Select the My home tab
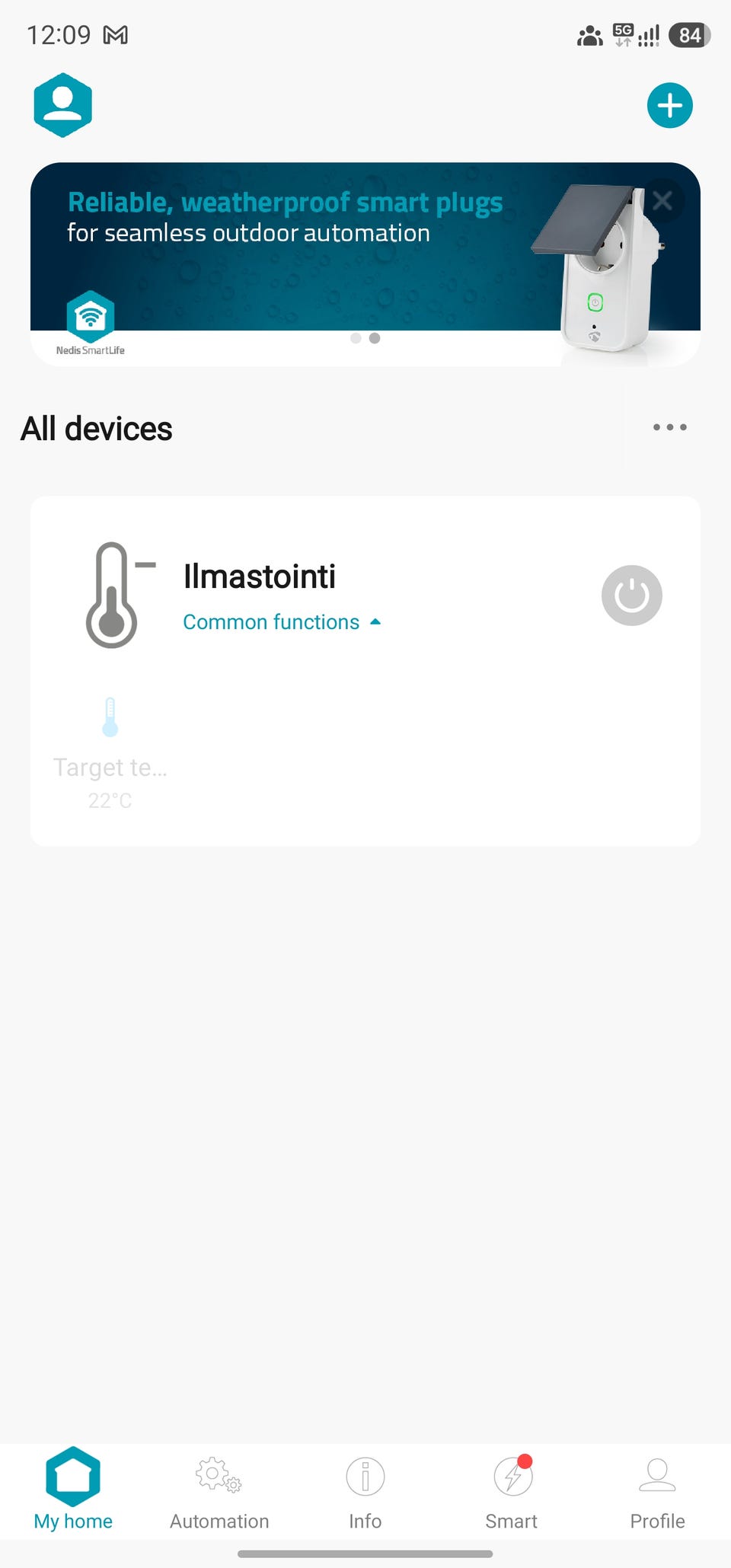 point(73,1490)
